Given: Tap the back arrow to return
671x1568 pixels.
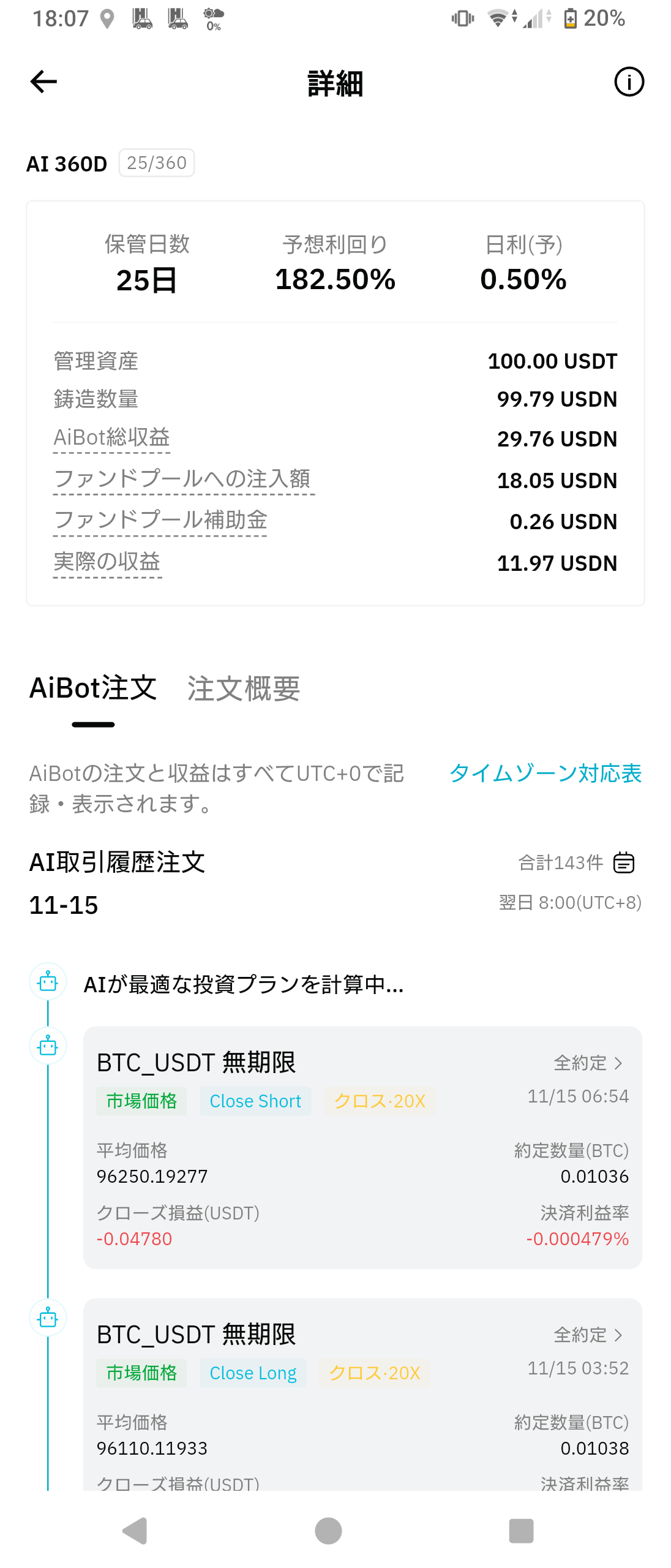Looking at the screenshot, I should (42, 82).
